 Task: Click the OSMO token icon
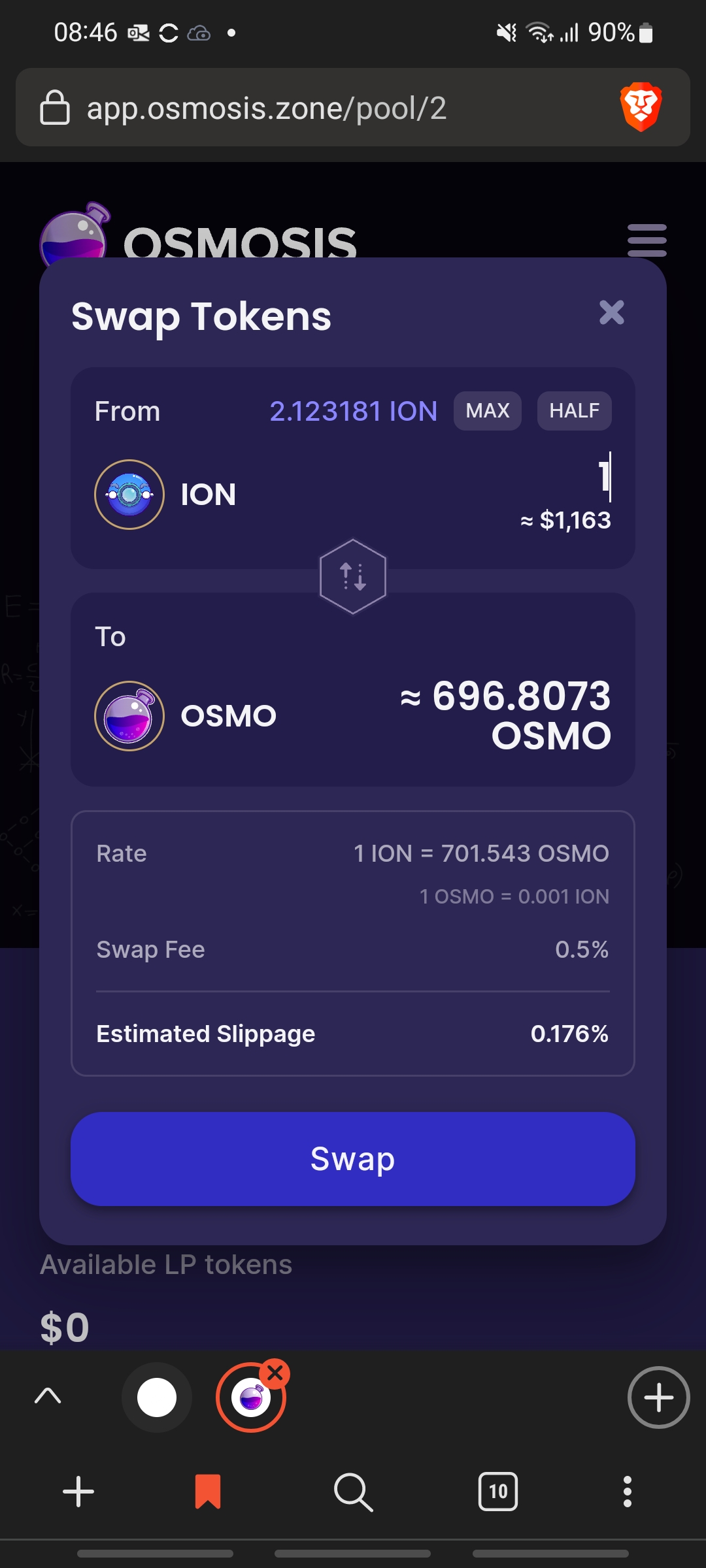coord(129,715)
